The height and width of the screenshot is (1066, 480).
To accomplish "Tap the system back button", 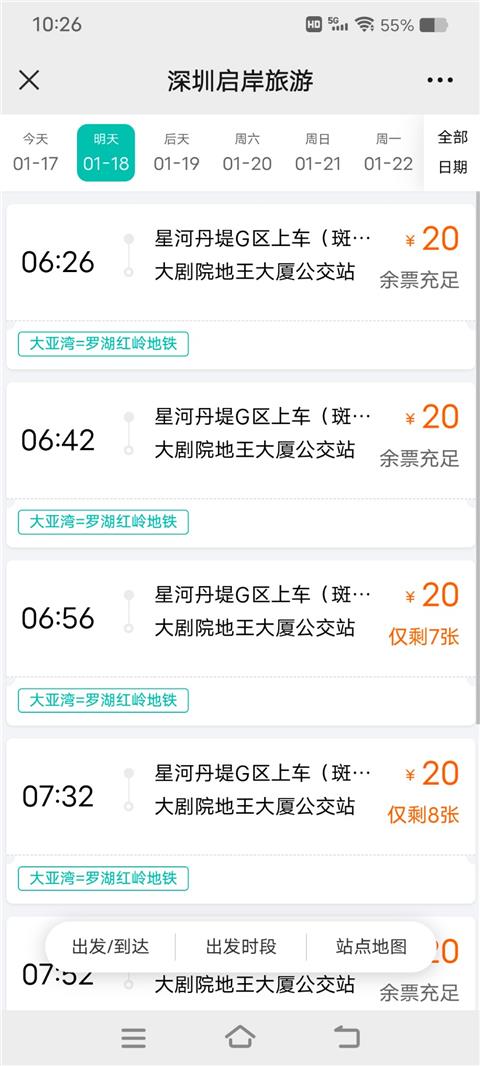I will click(347, 1037).
